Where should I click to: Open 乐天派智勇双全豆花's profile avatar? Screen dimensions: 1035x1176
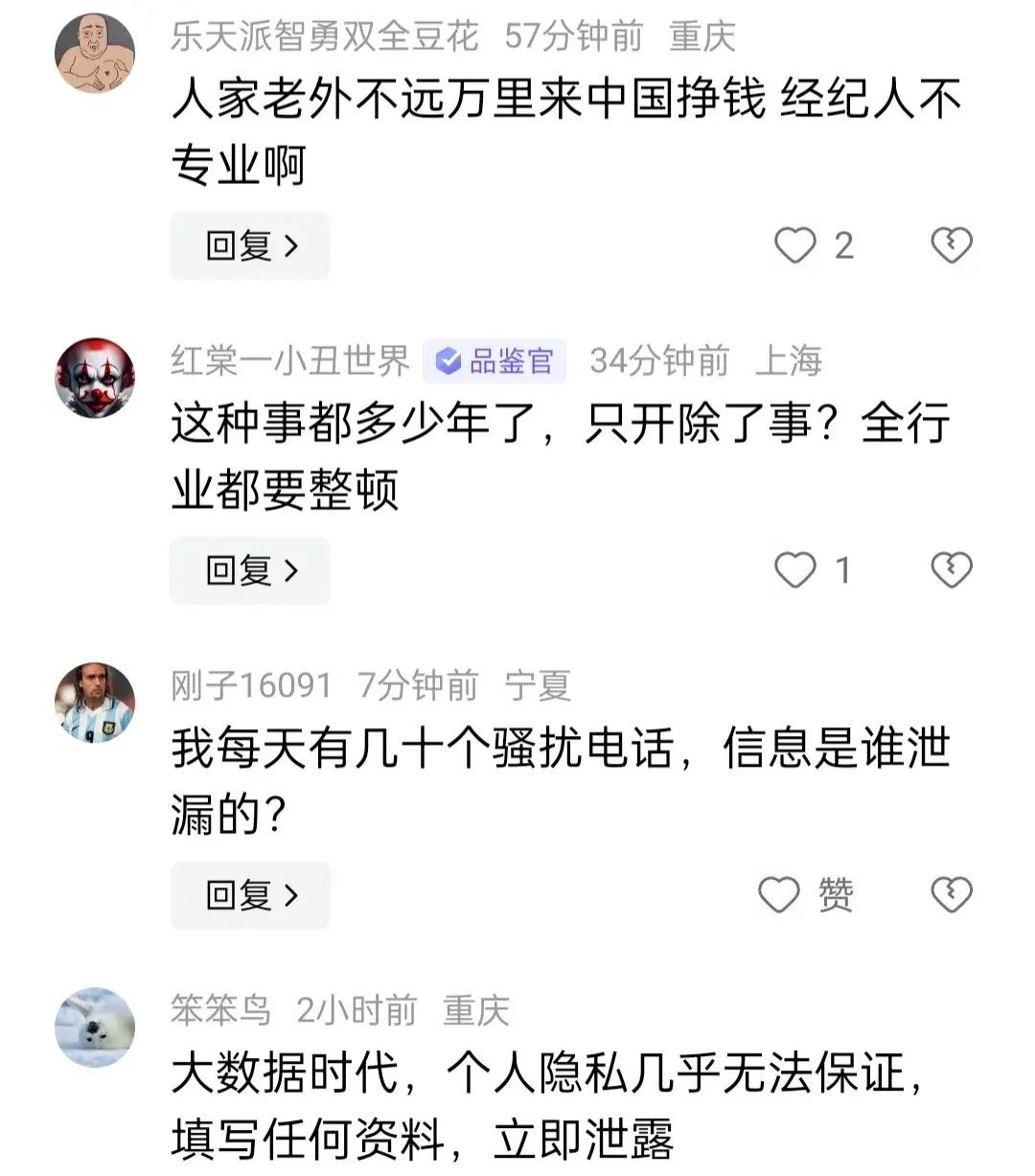[x=95, y=54]
